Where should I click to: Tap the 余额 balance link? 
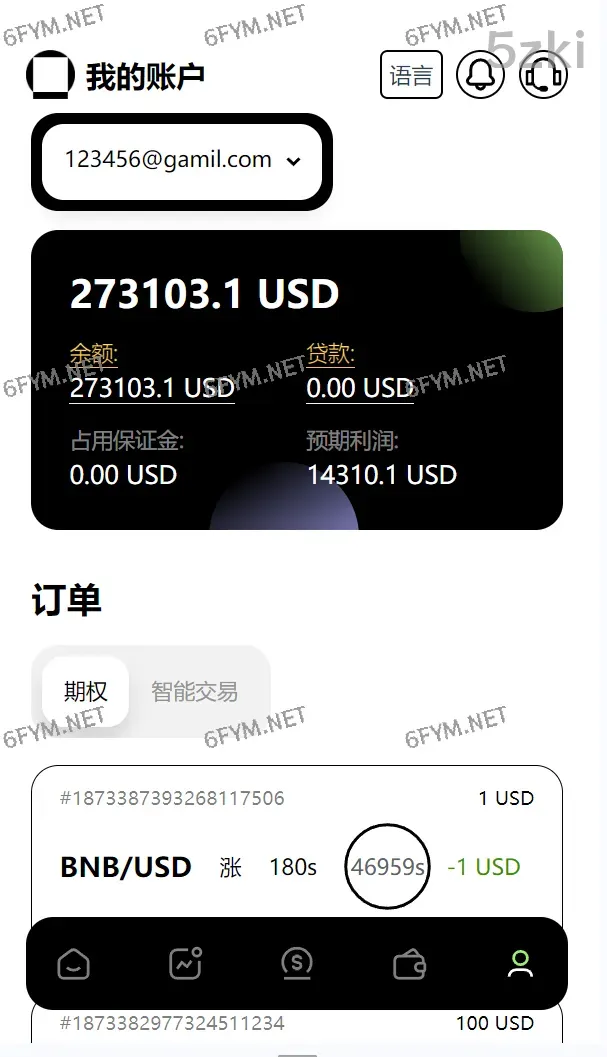point(94,354)
